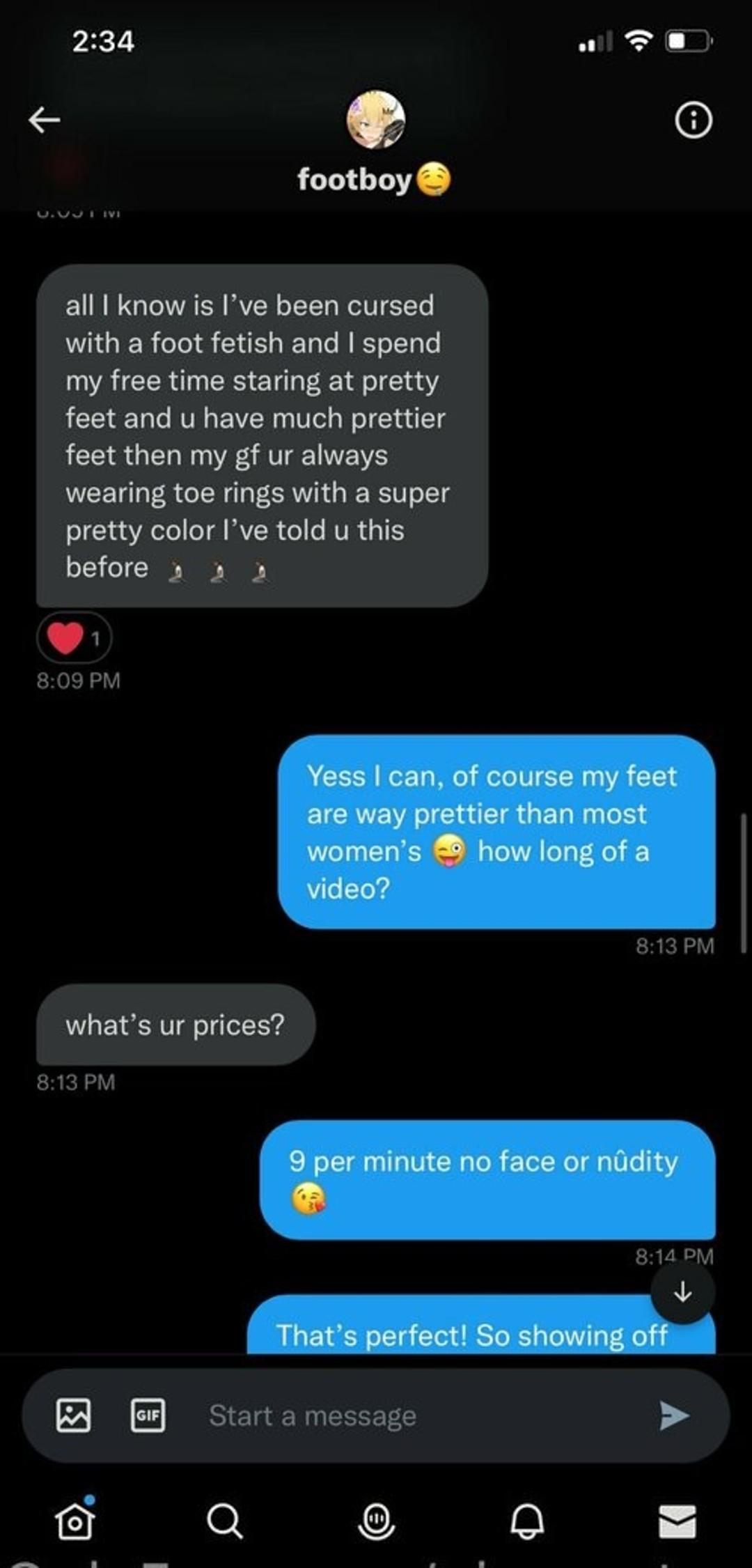The height and width of the screenshot is (1568, 752).
Task: Open the Spaces tab
Action: (x=376, y=1521)
